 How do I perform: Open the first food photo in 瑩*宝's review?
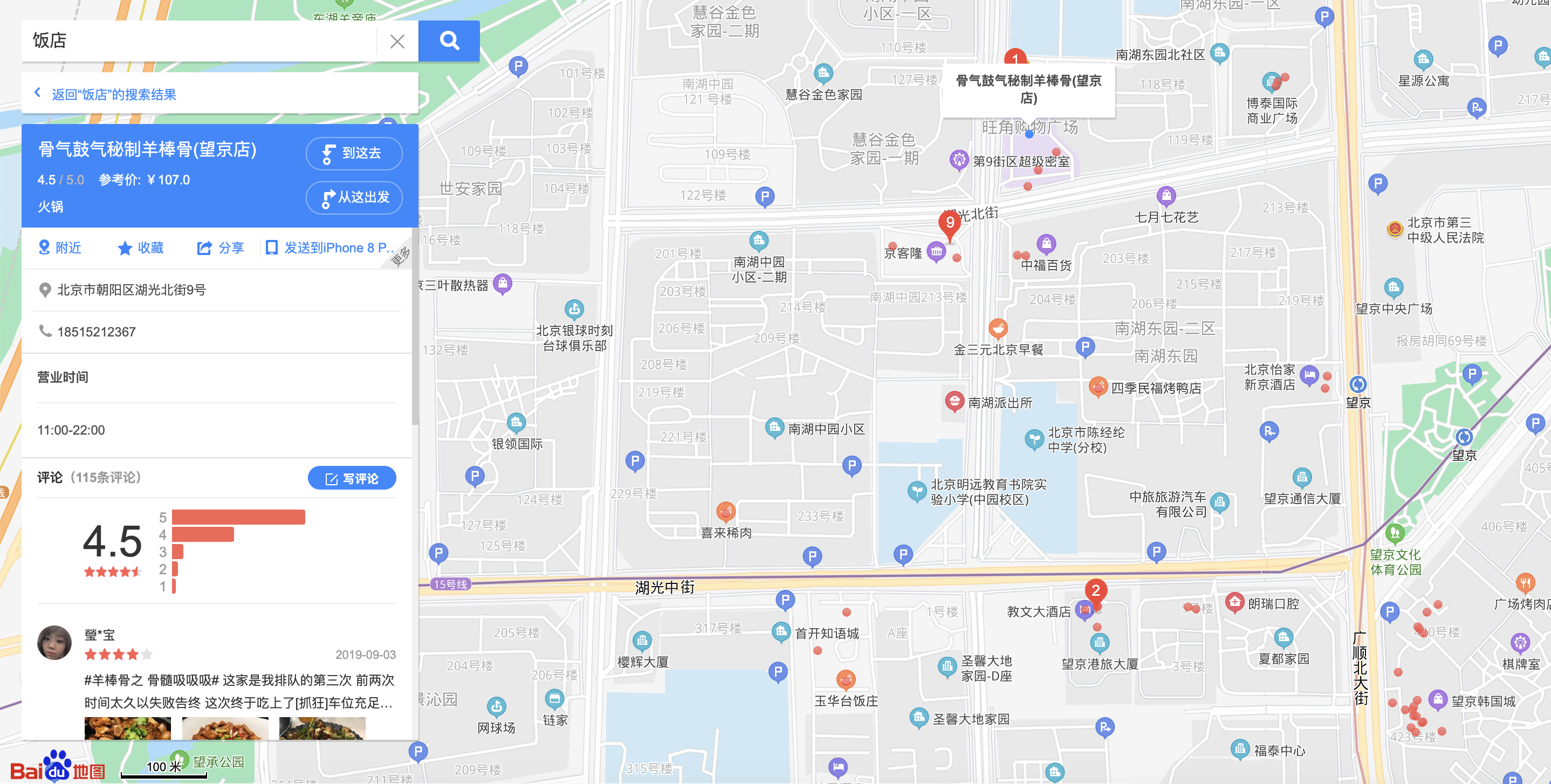127,727
